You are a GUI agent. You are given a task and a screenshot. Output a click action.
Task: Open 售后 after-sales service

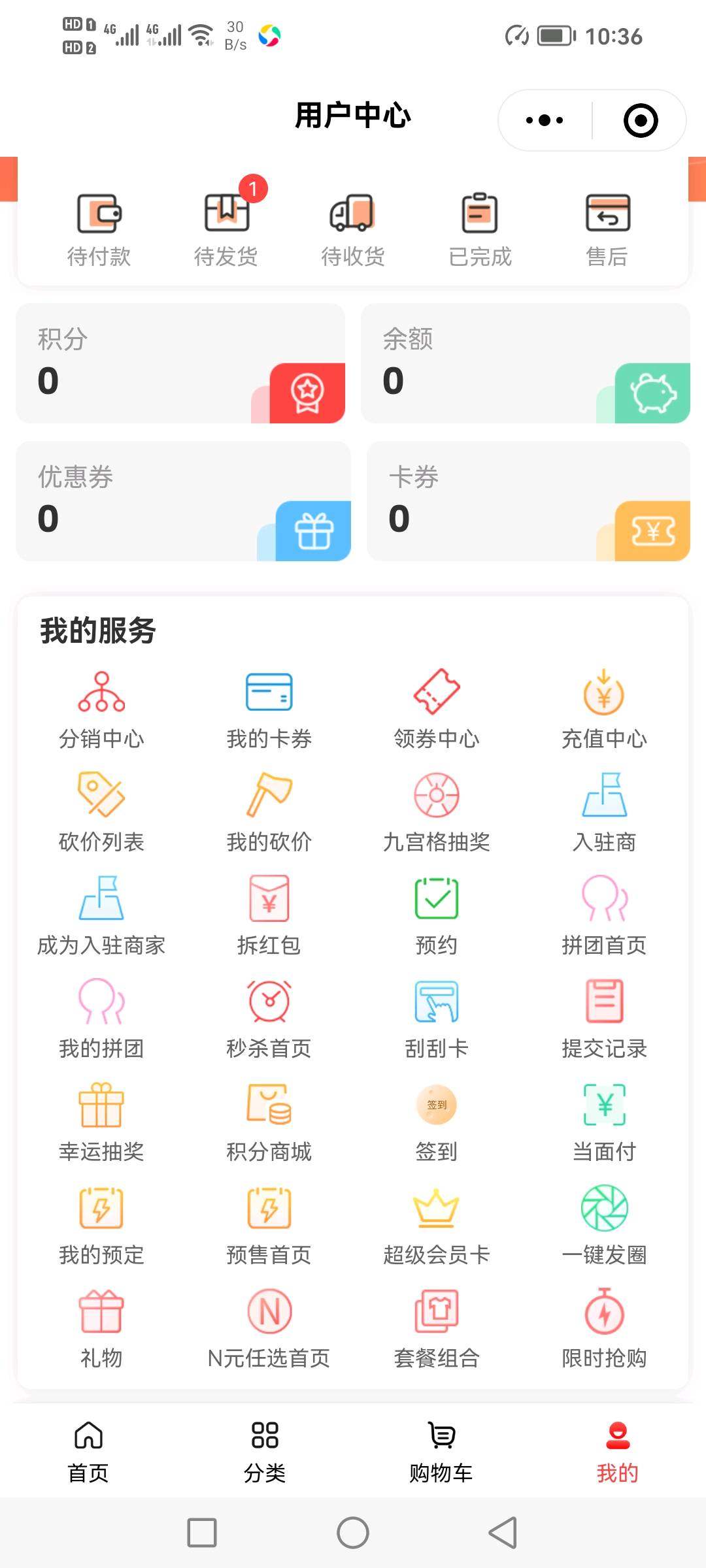[x=607, y=229]
